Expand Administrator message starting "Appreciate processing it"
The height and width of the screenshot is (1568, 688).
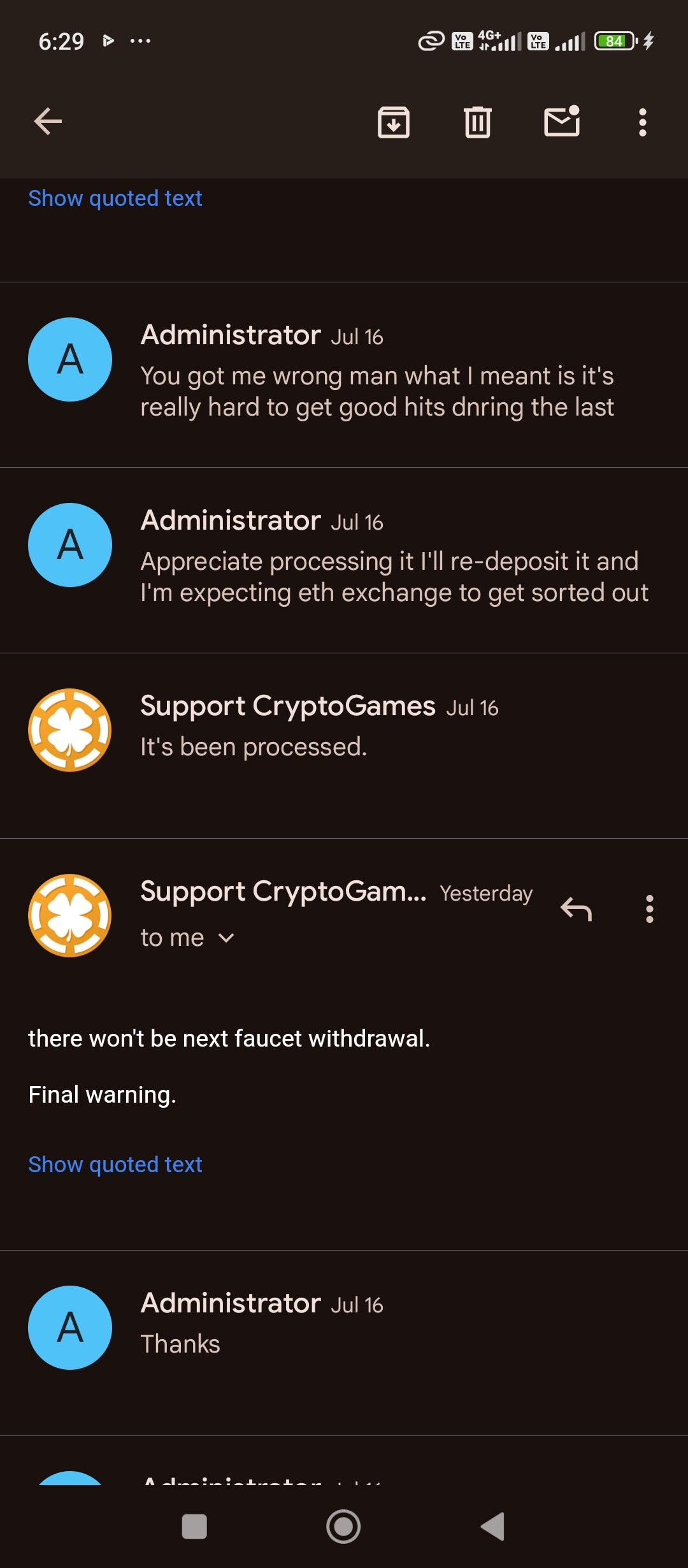(x=344, y=560)
